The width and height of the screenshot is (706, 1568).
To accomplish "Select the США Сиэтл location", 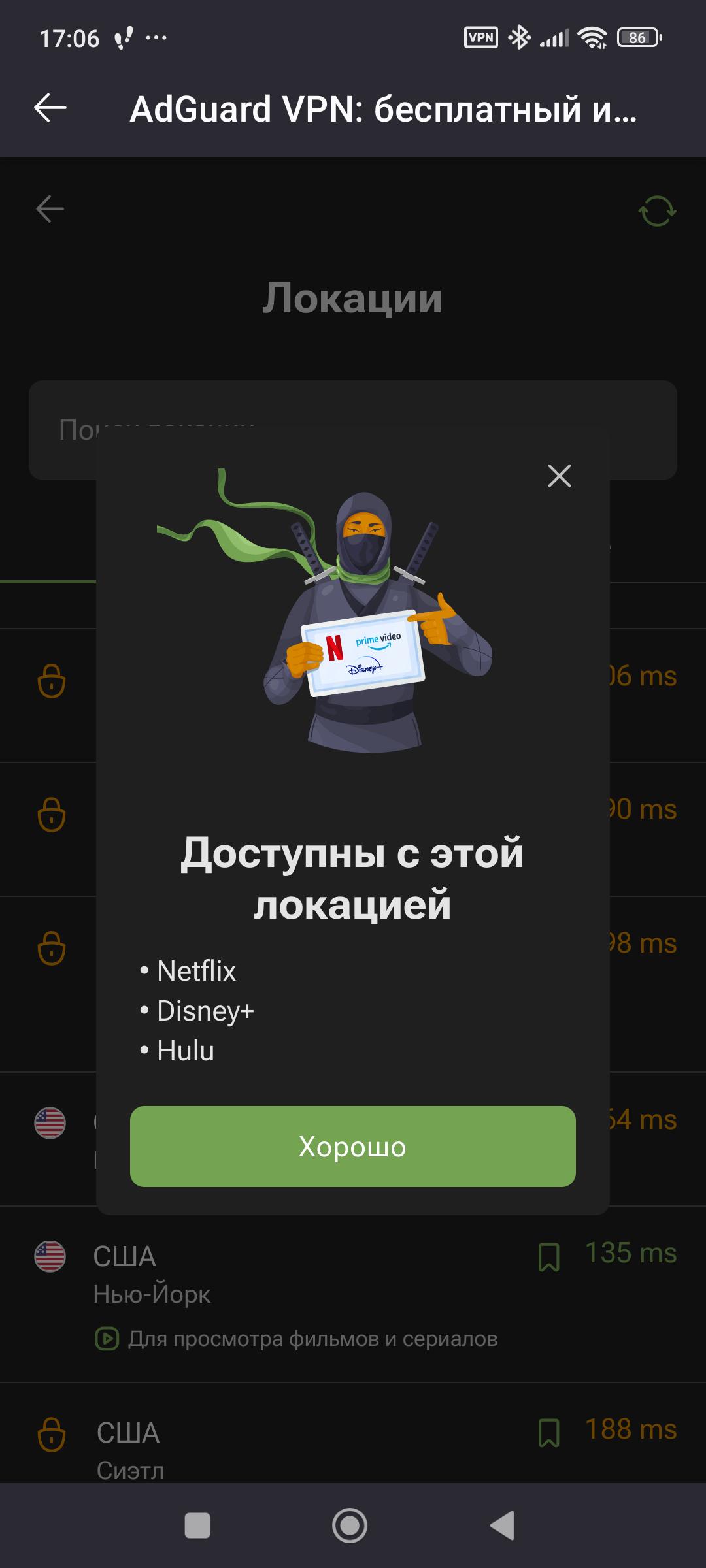I will pos(261,1447).
